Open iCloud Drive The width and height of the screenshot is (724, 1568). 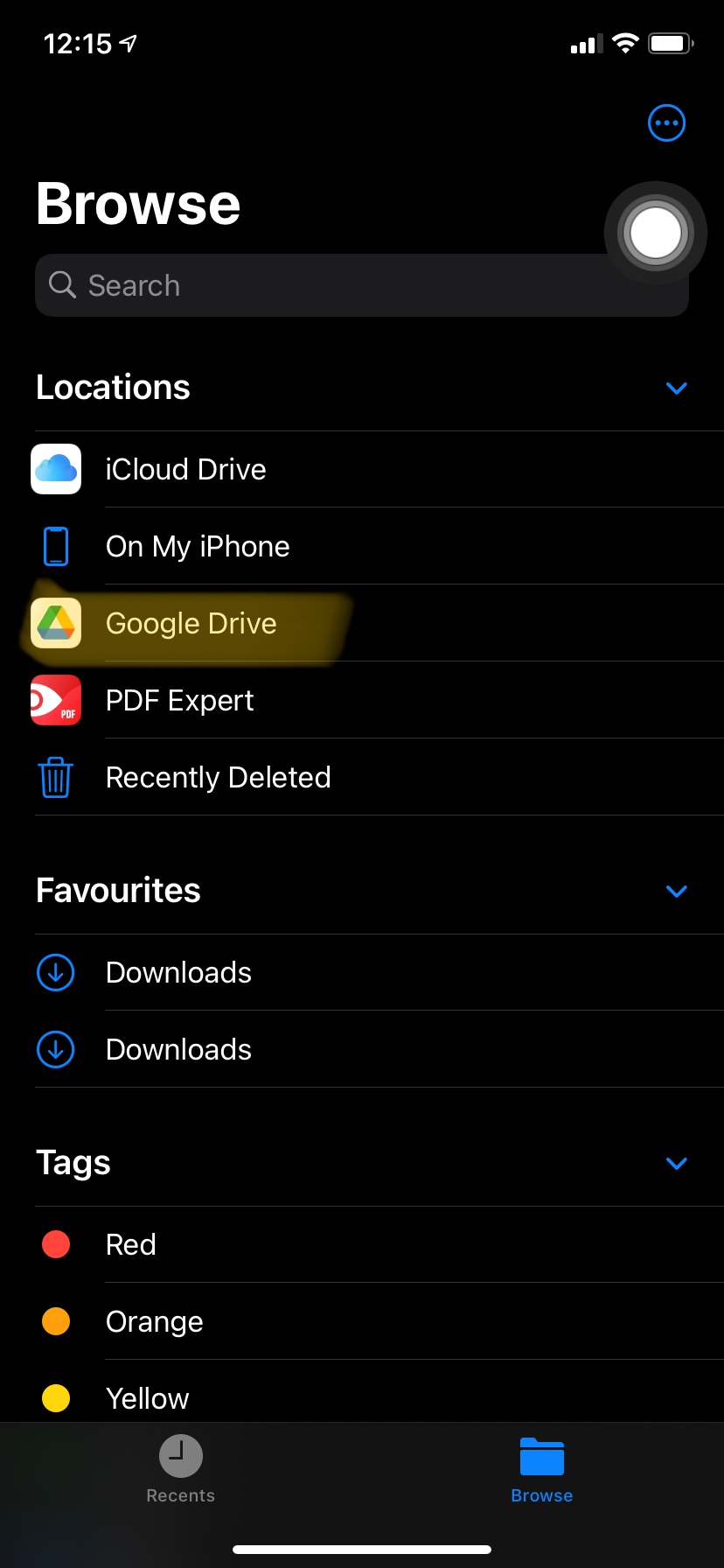point(185,470)
